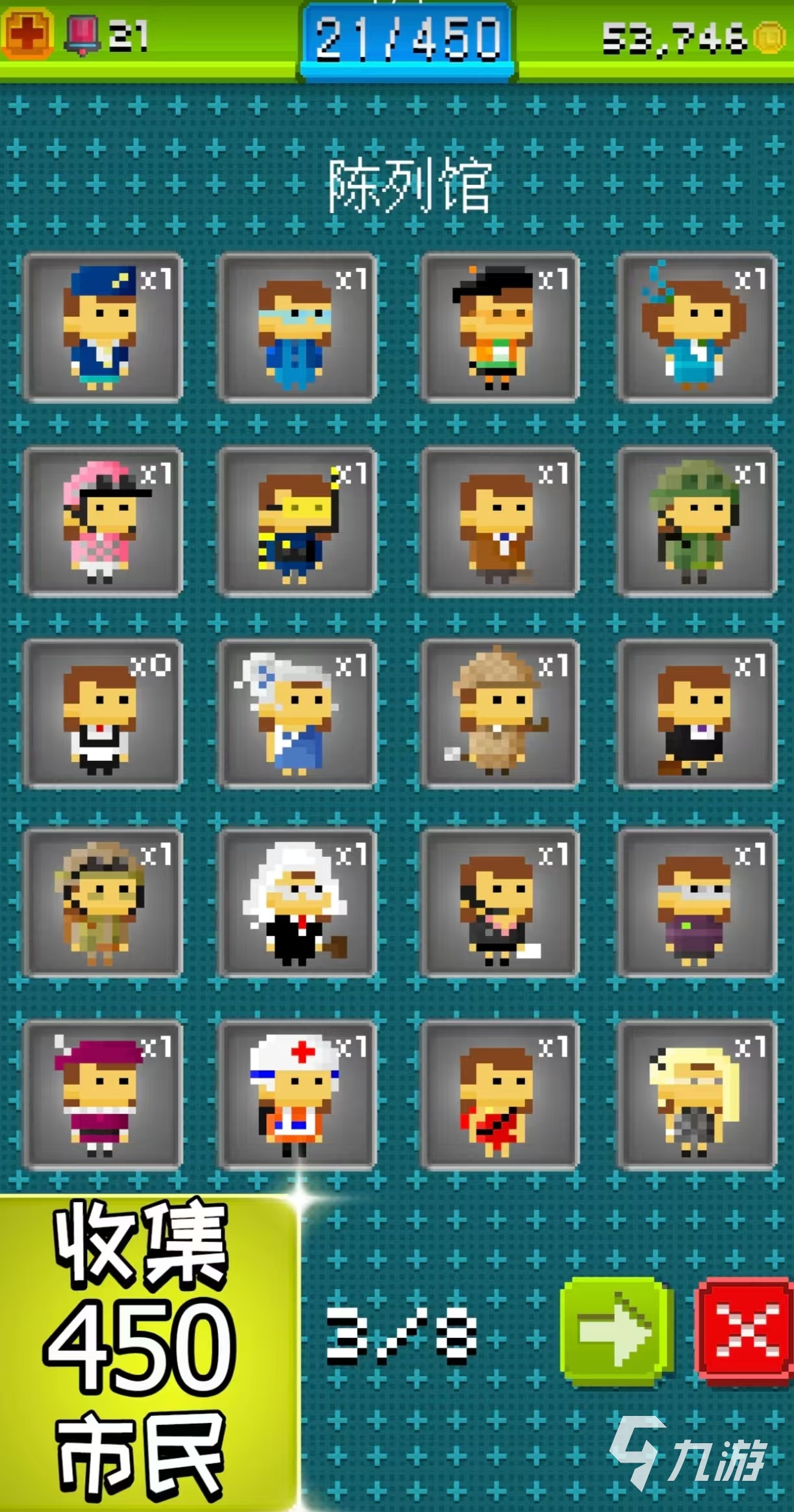Close the gallery with the red X
The width and height of the screenshot is (794, 1512).
tap(745, 1330)
